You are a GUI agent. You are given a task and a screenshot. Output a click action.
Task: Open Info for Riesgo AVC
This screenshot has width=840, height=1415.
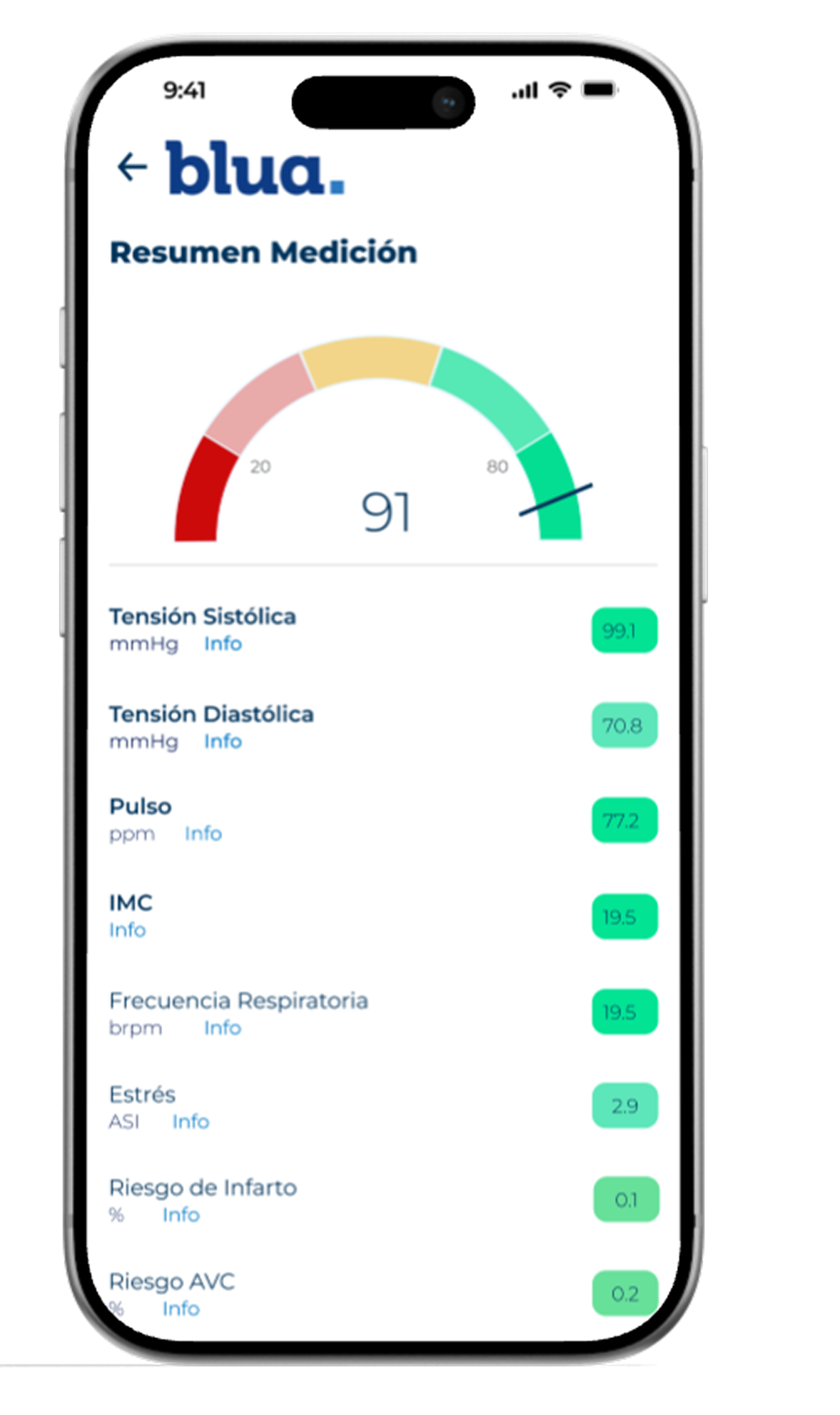pos(180,1309)
